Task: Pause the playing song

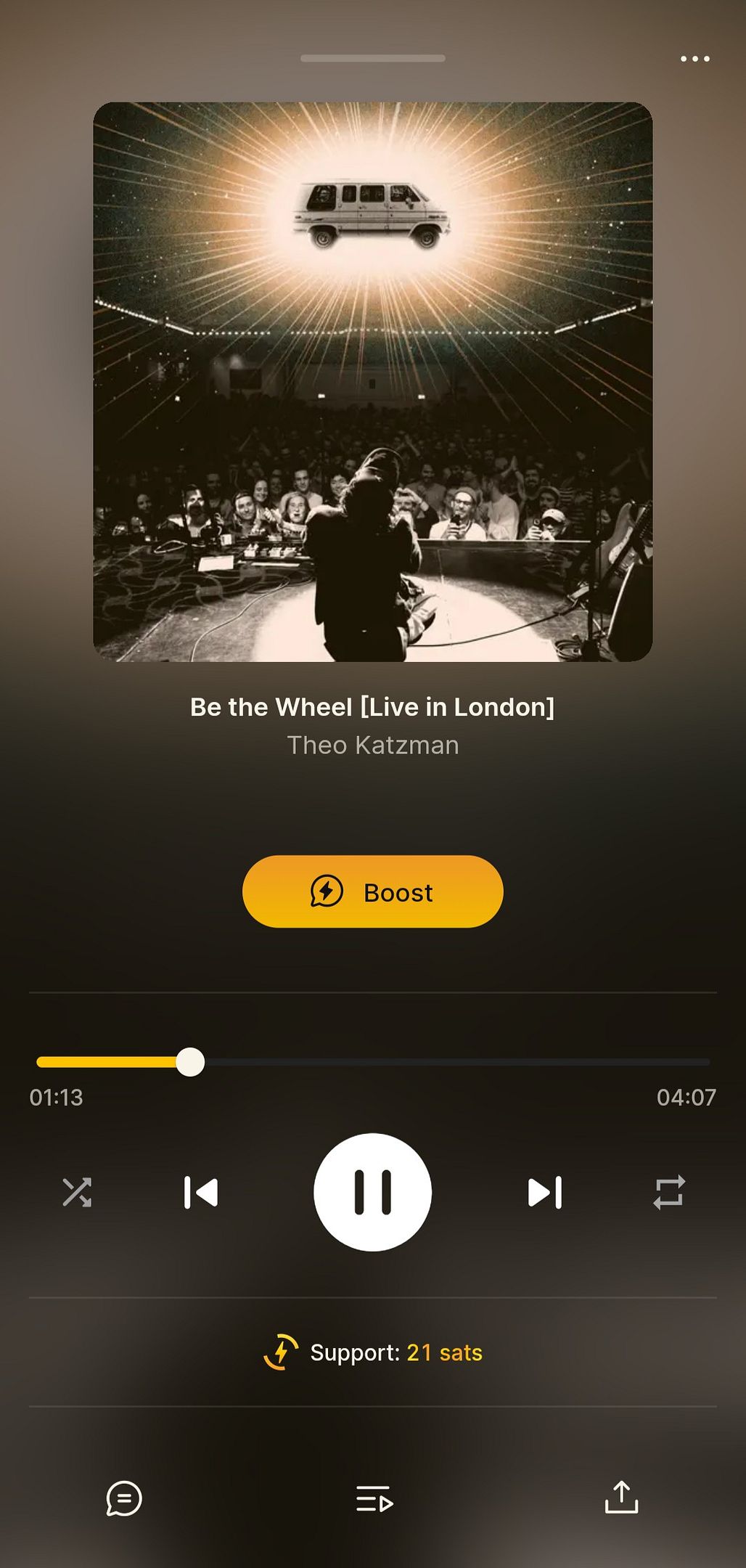Action: [372, 1192]
